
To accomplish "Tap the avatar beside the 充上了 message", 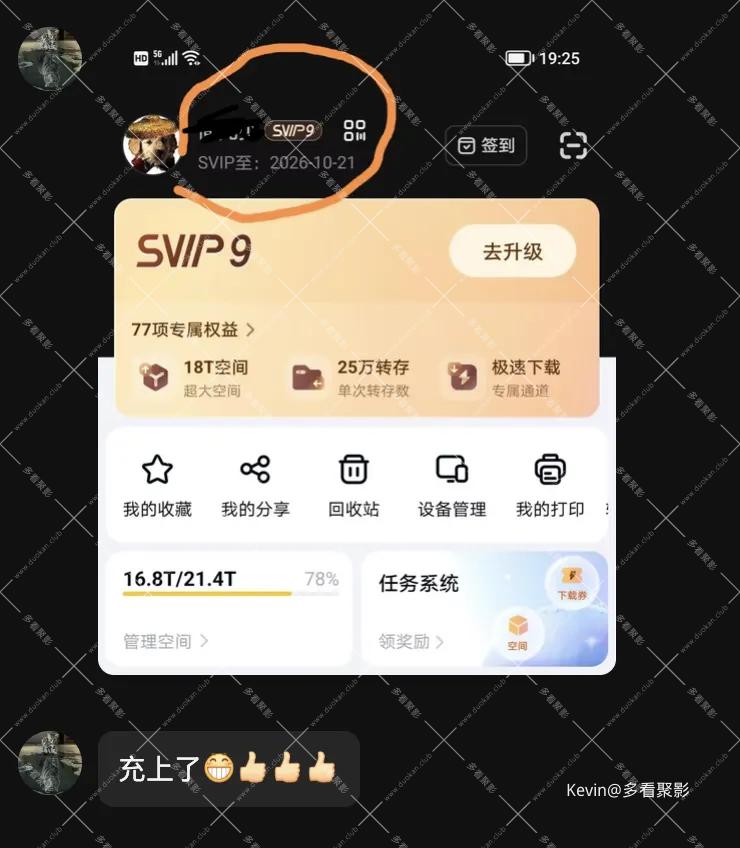I will (49, 762).
